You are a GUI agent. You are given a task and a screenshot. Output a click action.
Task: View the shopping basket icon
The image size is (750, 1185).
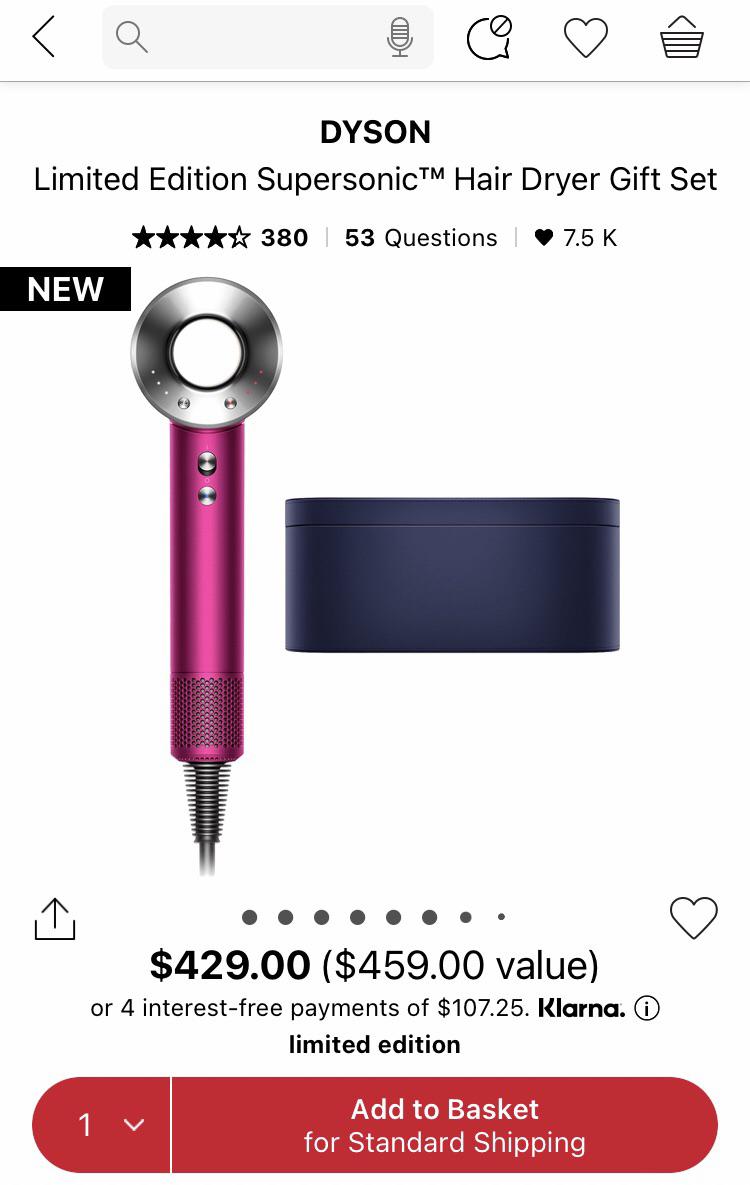(681, 37)
